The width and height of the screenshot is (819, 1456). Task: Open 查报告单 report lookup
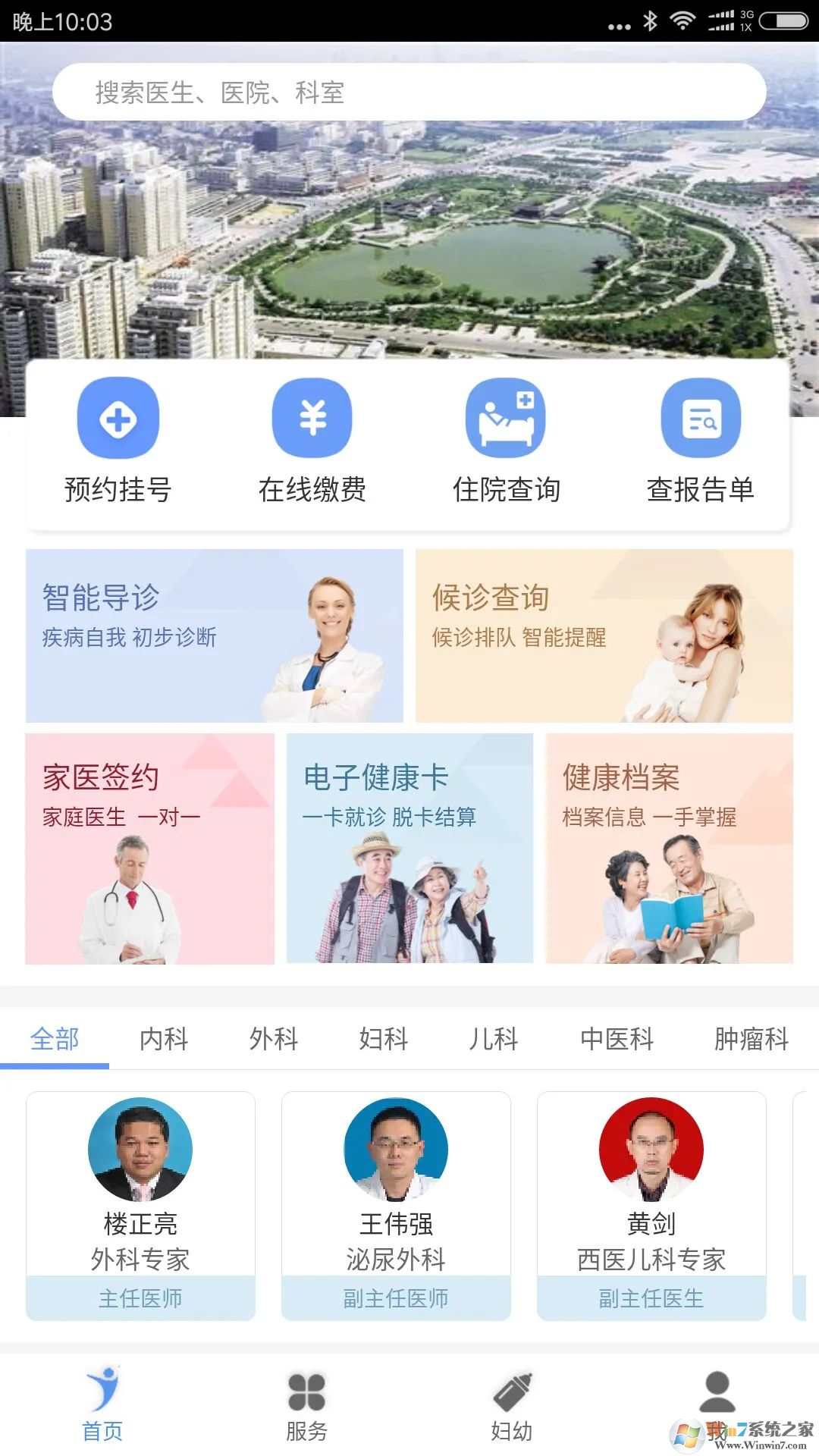click(701, 440)
